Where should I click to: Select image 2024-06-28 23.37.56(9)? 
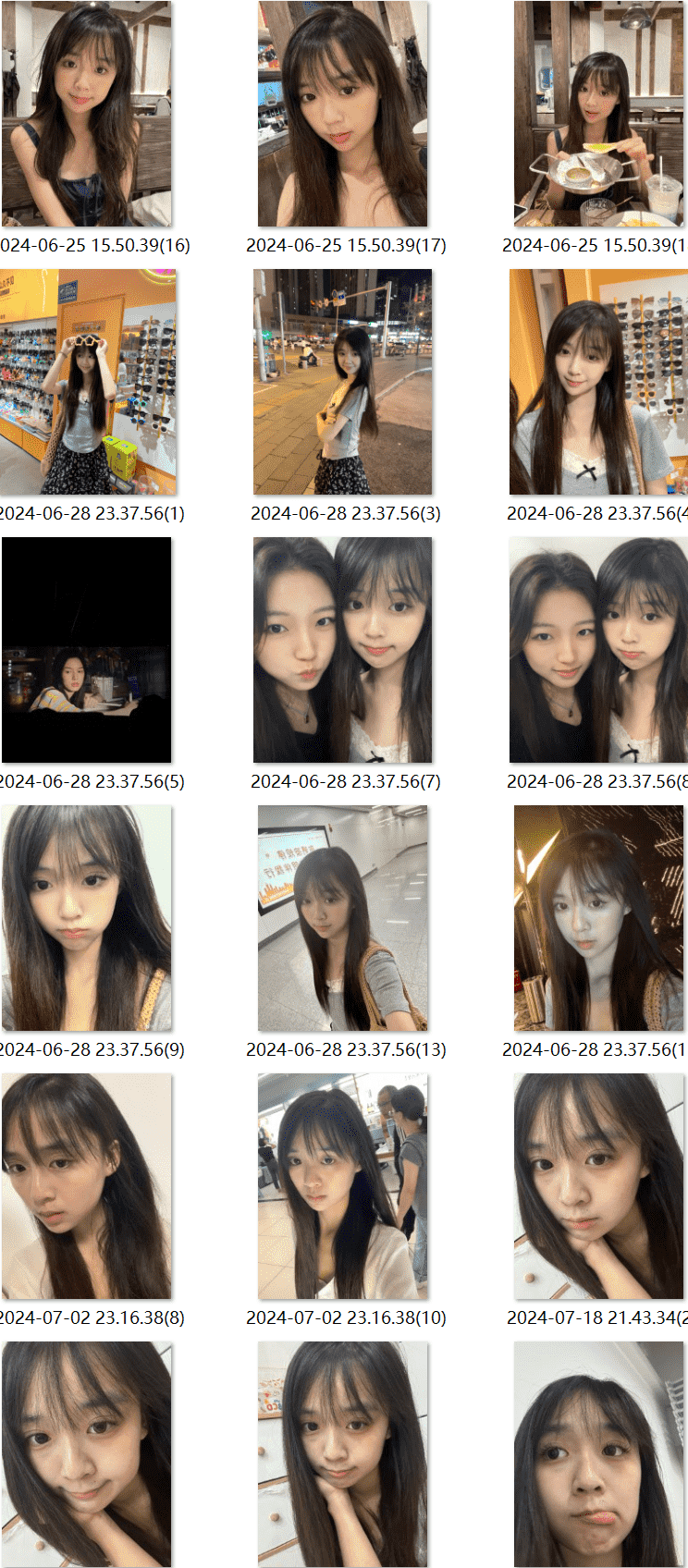[86, 918]
